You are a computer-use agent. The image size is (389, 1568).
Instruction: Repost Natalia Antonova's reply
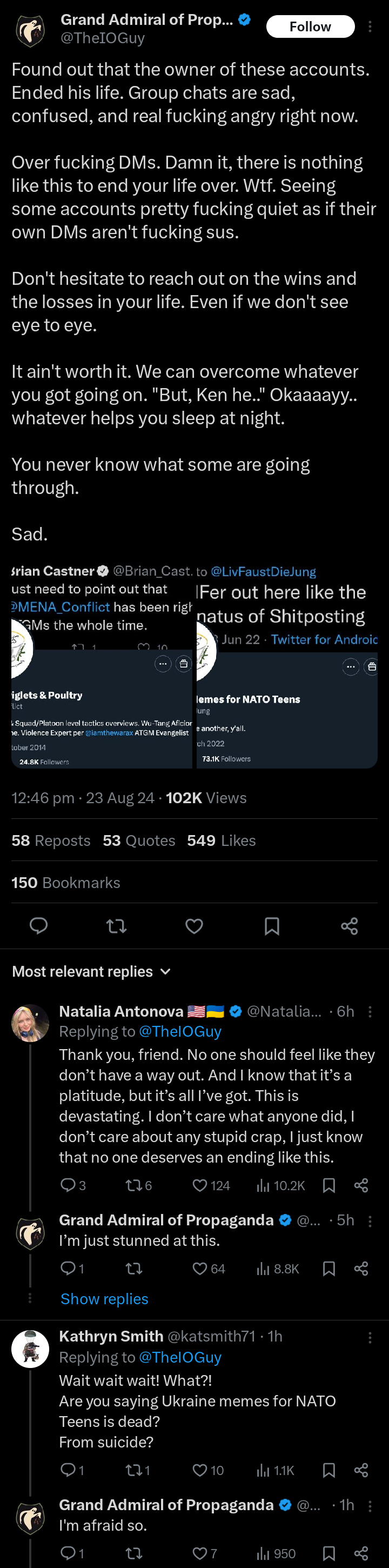[133, 1185]
